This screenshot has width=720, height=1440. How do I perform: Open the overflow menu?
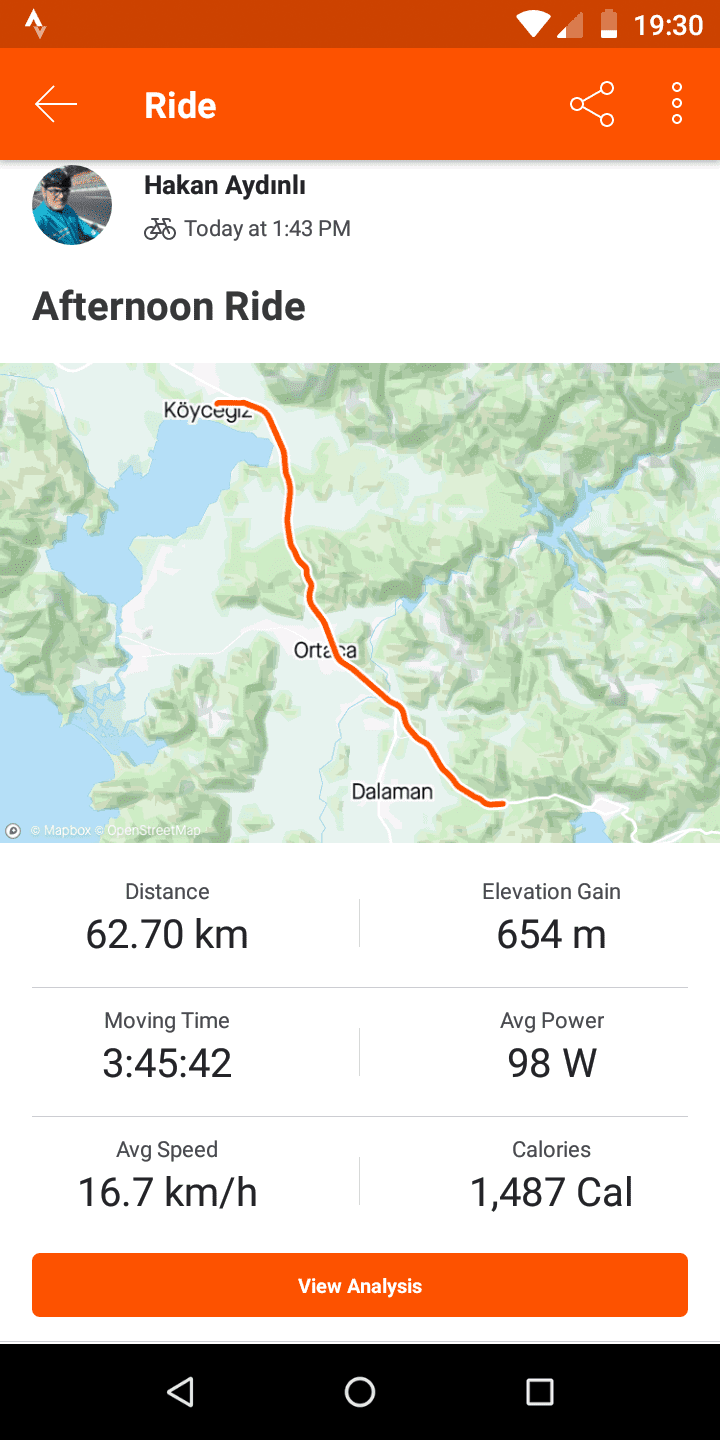click(x=677, y=104)
